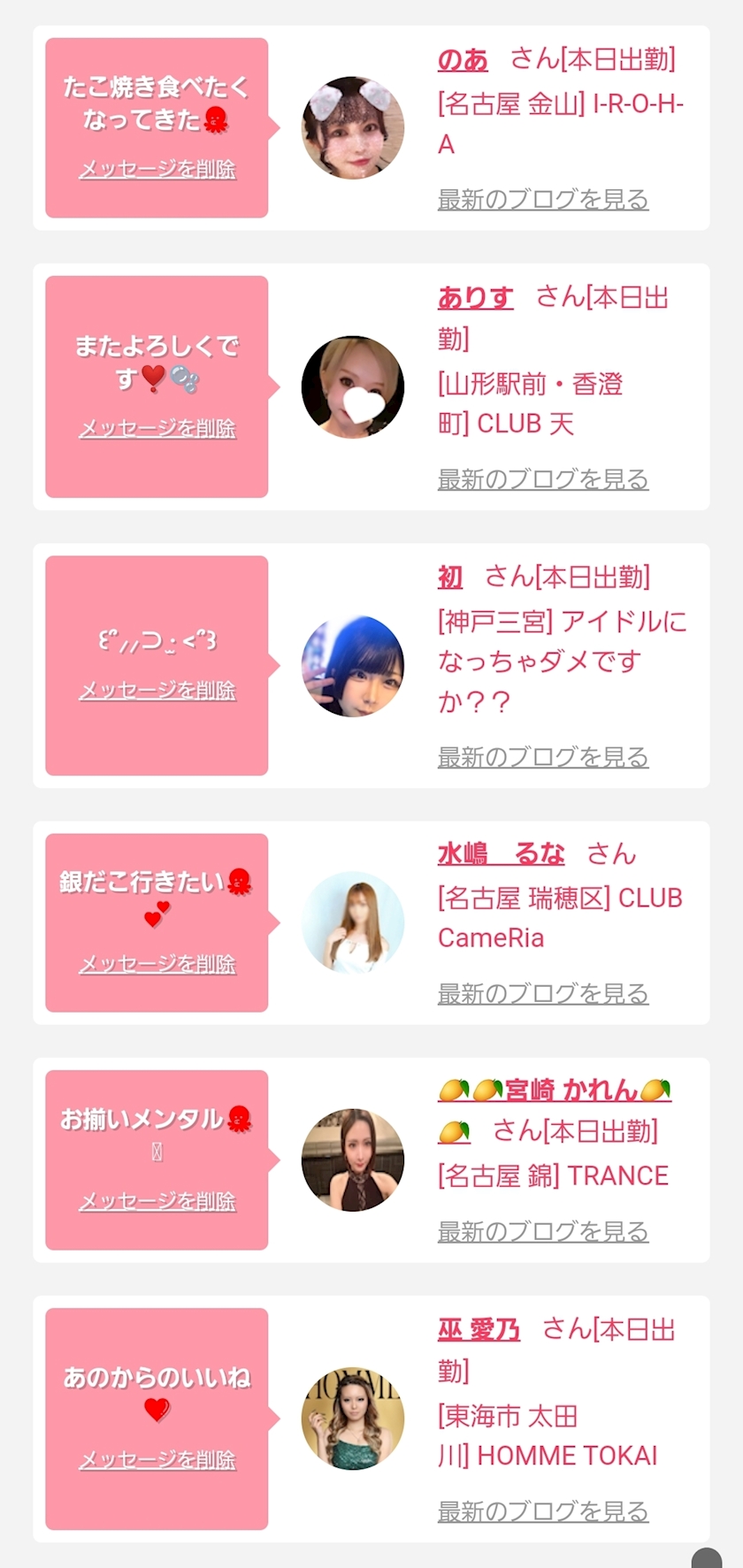View 水嶋 るな's latest blog

(x=543, y=994)
